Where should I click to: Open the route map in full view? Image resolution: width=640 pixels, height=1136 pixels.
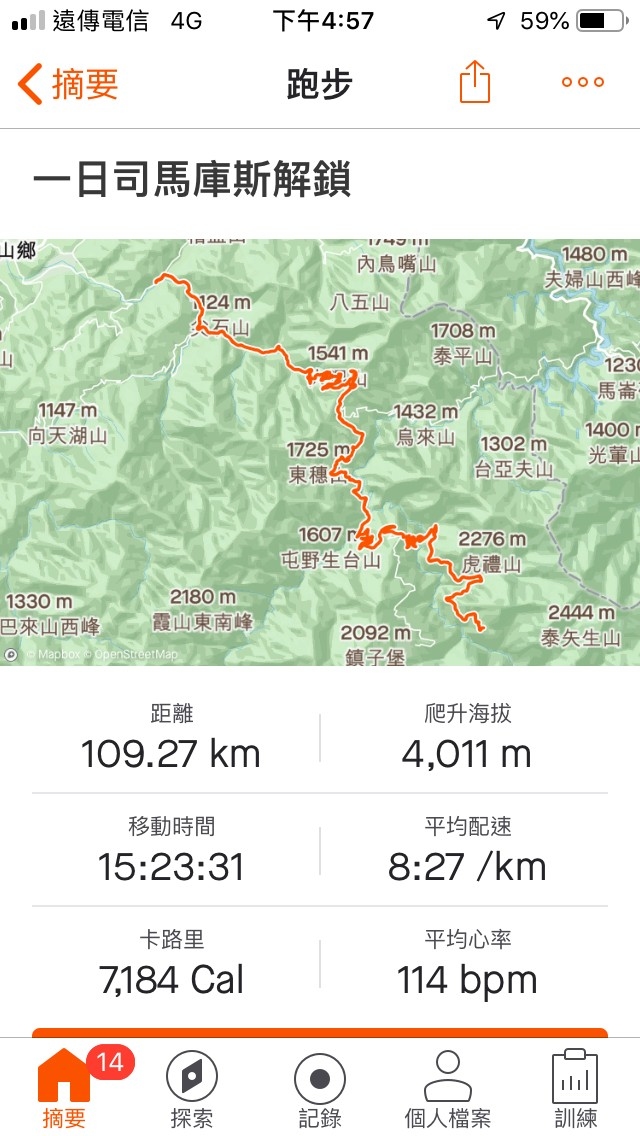tap(320, 452)
